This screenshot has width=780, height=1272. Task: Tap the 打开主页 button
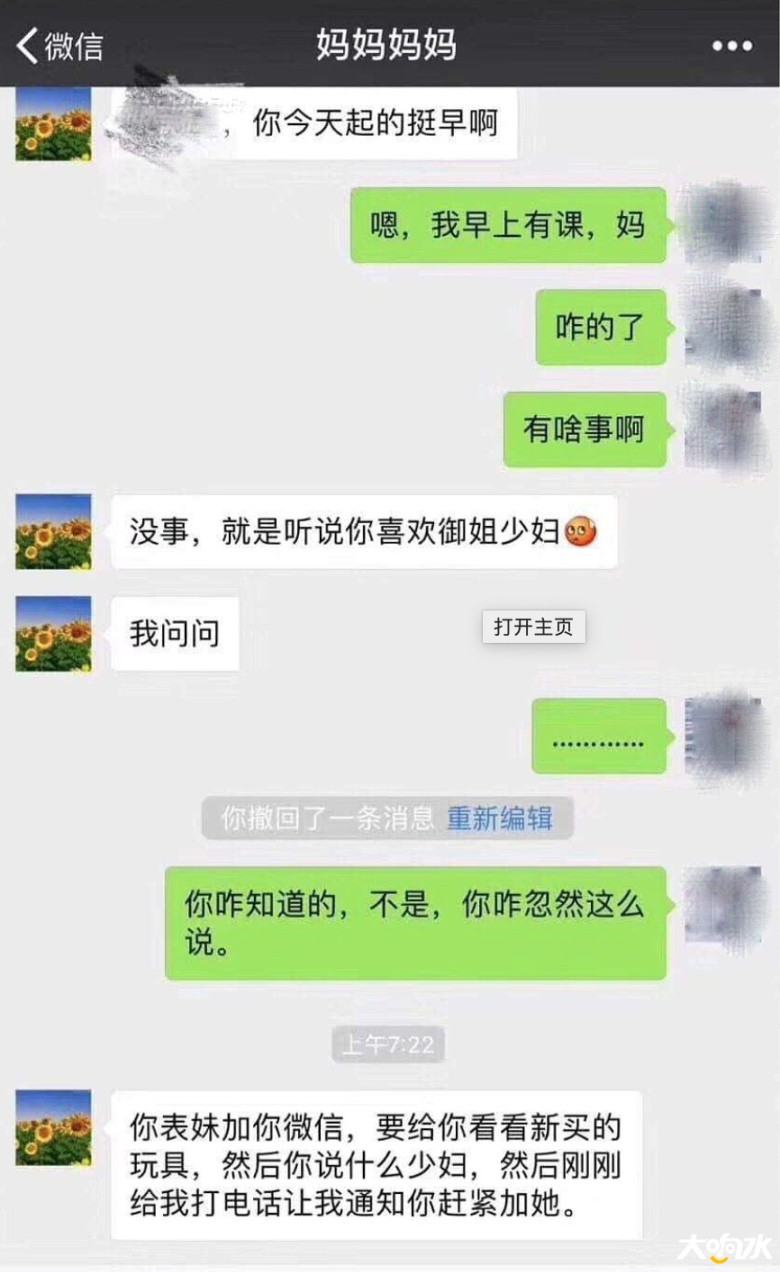[533, 627]
